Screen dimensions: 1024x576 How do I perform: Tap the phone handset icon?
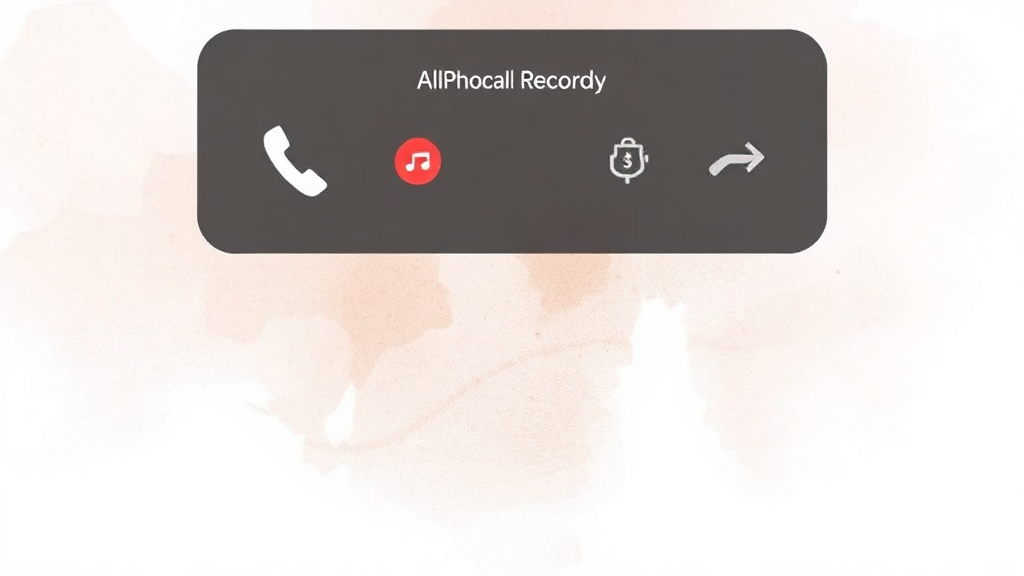click(x=295, y=161)
